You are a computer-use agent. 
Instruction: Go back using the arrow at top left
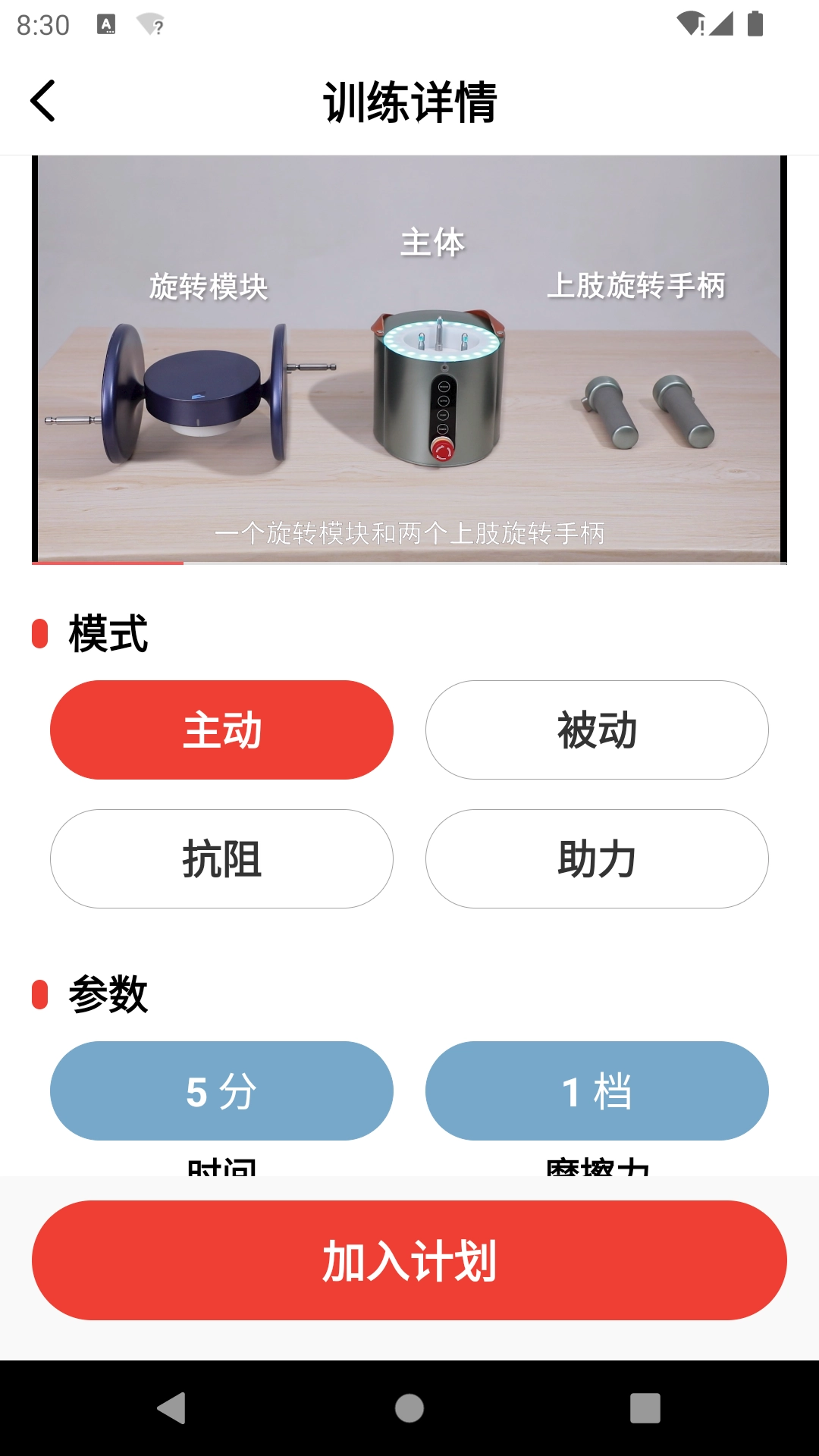click(x=43, y=100)
